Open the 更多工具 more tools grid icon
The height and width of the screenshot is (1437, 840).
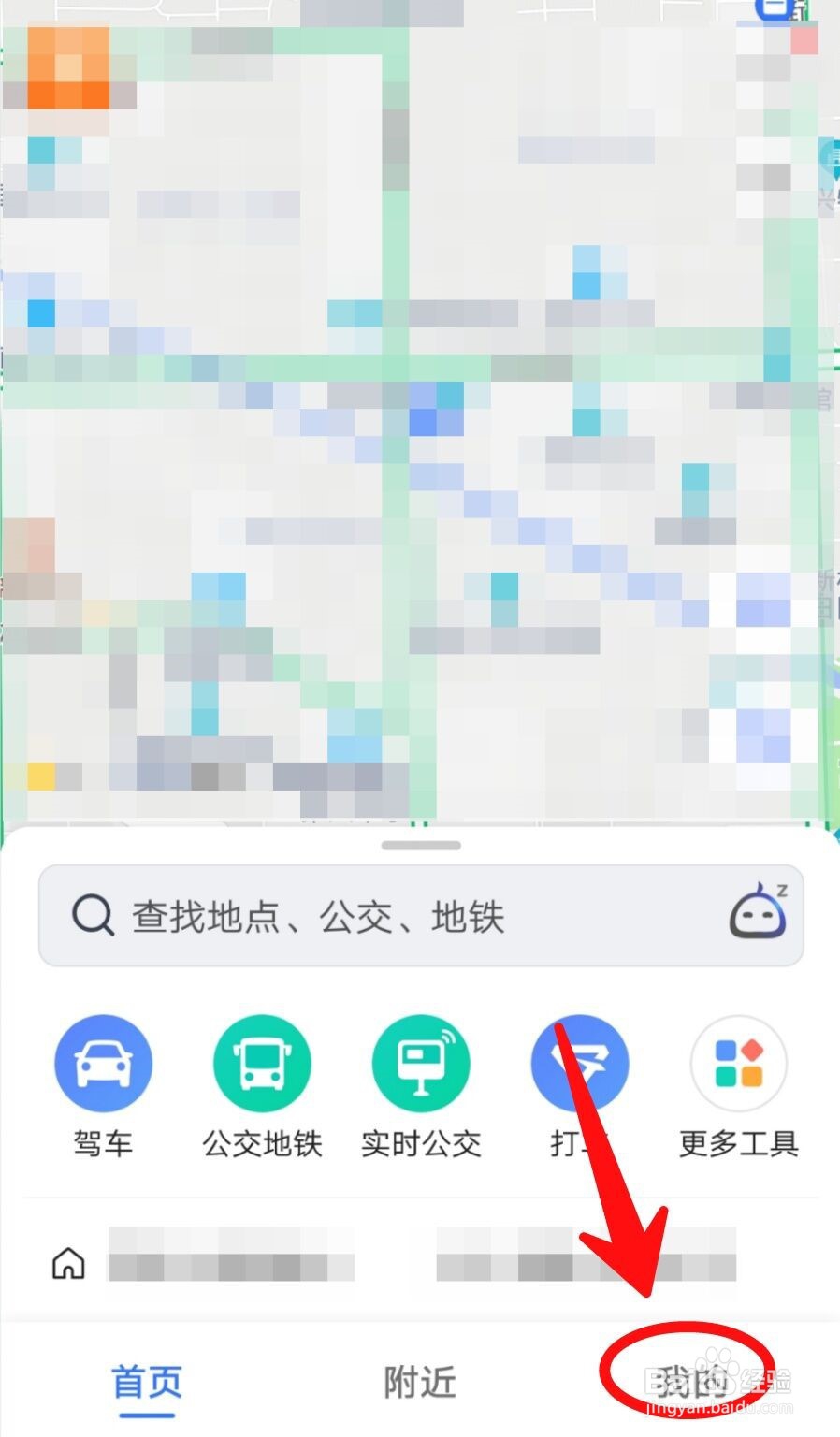click(x=738, y=1062)
